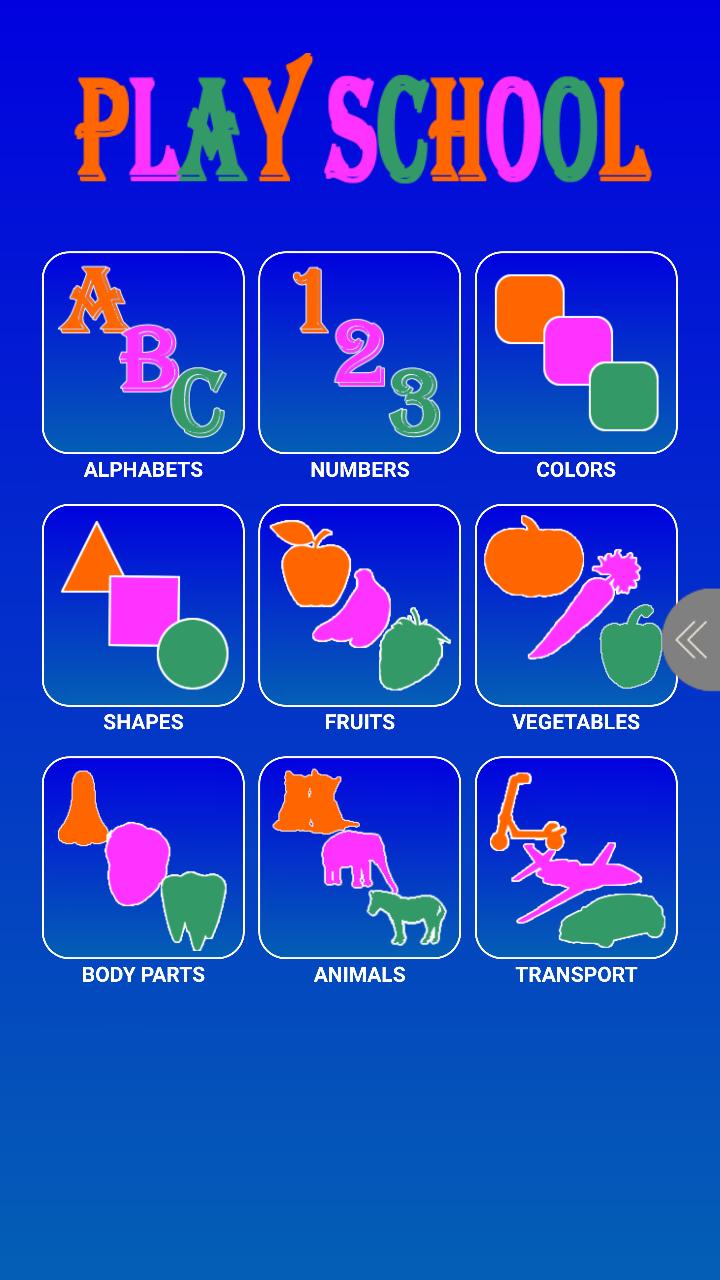Open the Shapes category tile
The image size is (720, 1280).
click(143, 605)
